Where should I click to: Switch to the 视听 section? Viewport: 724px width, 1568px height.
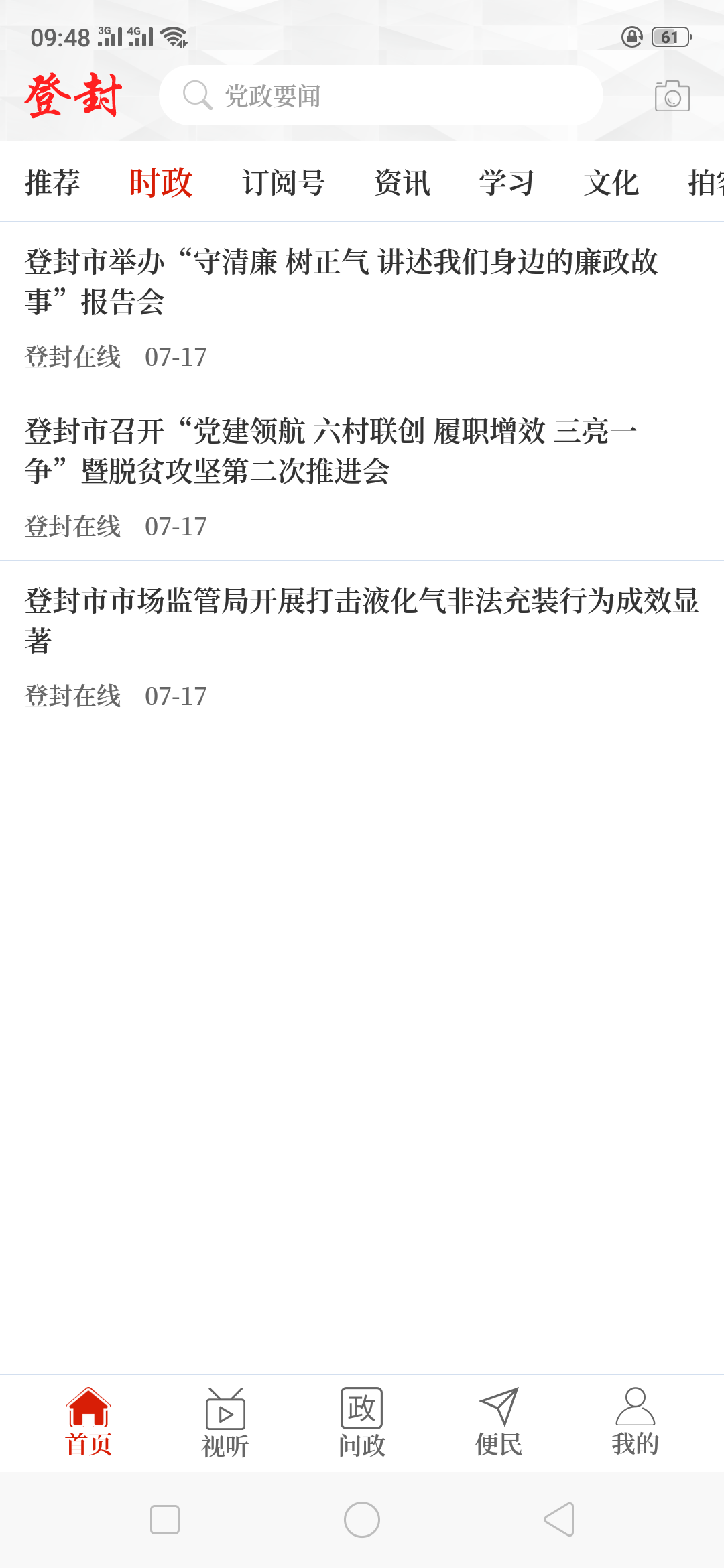tap(225, 1422)
